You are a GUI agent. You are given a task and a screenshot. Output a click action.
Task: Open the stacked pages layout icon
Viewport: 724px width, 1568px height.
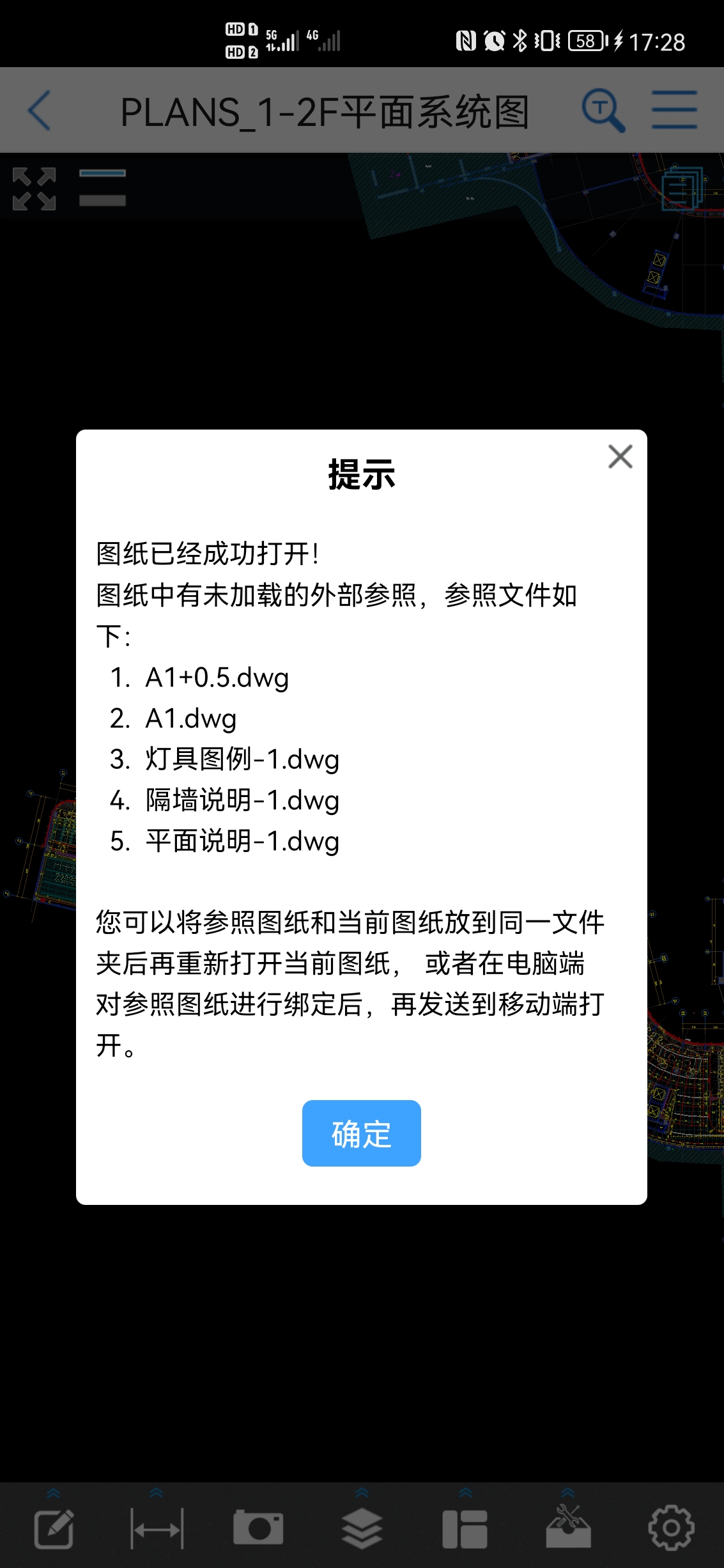[682, 189]
